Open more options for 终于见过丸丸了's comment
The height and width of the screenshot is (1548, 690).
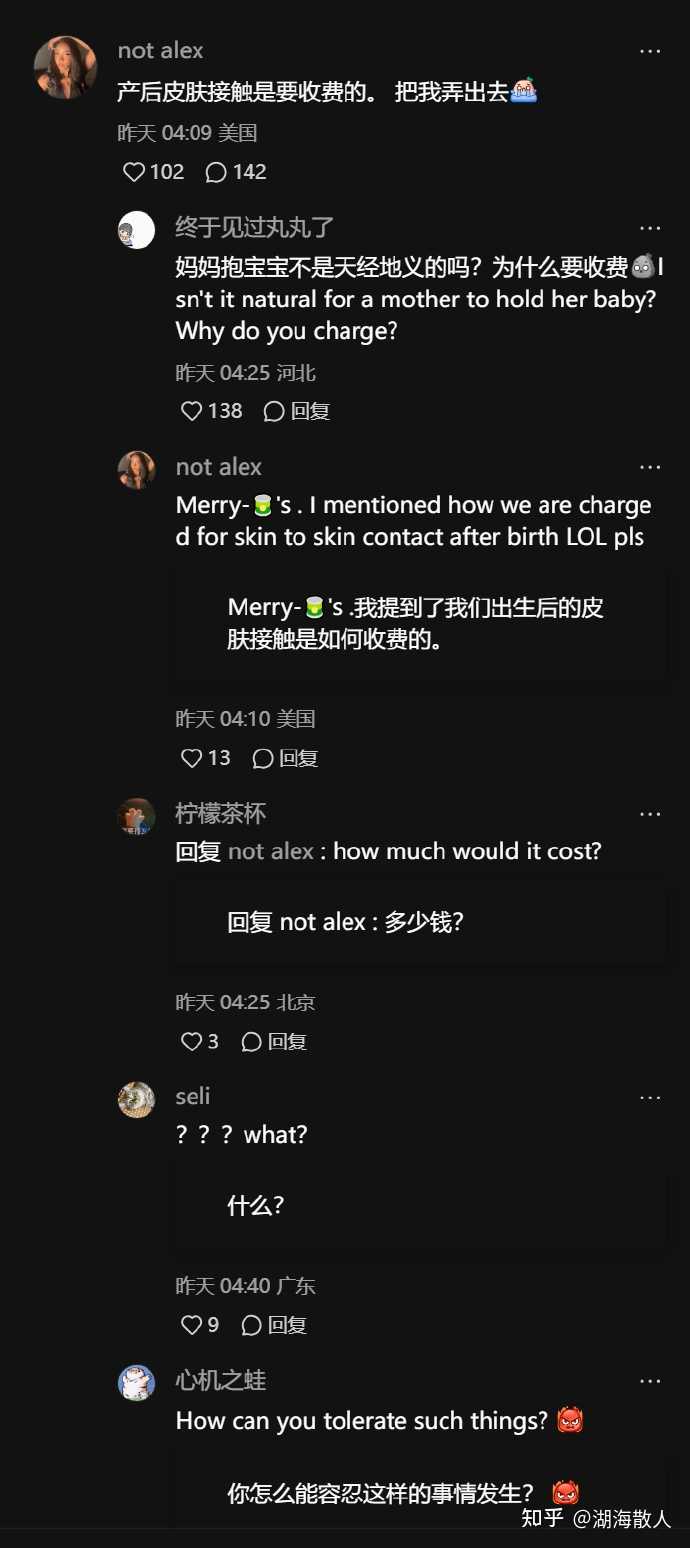650,228
